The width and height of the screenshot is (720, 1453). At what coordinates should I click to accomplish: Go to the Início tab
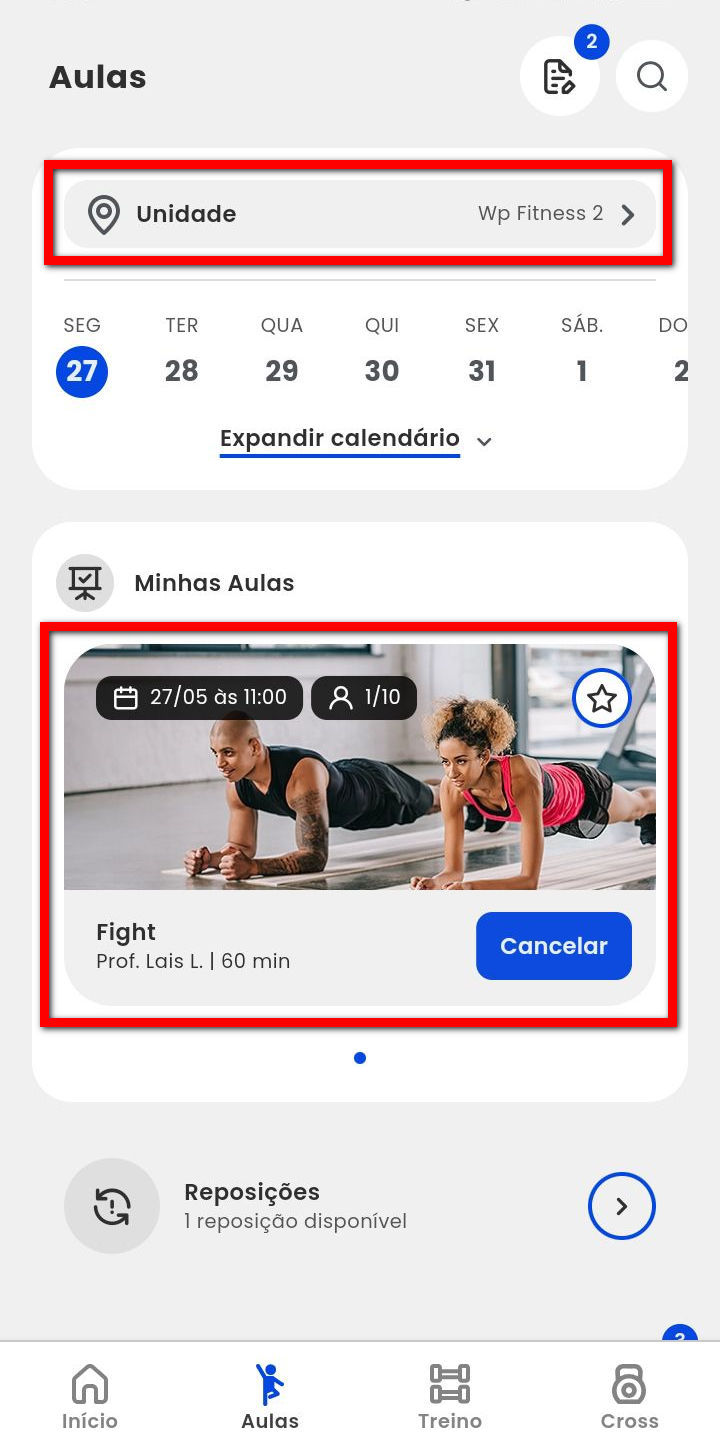tap(90, 1397)
